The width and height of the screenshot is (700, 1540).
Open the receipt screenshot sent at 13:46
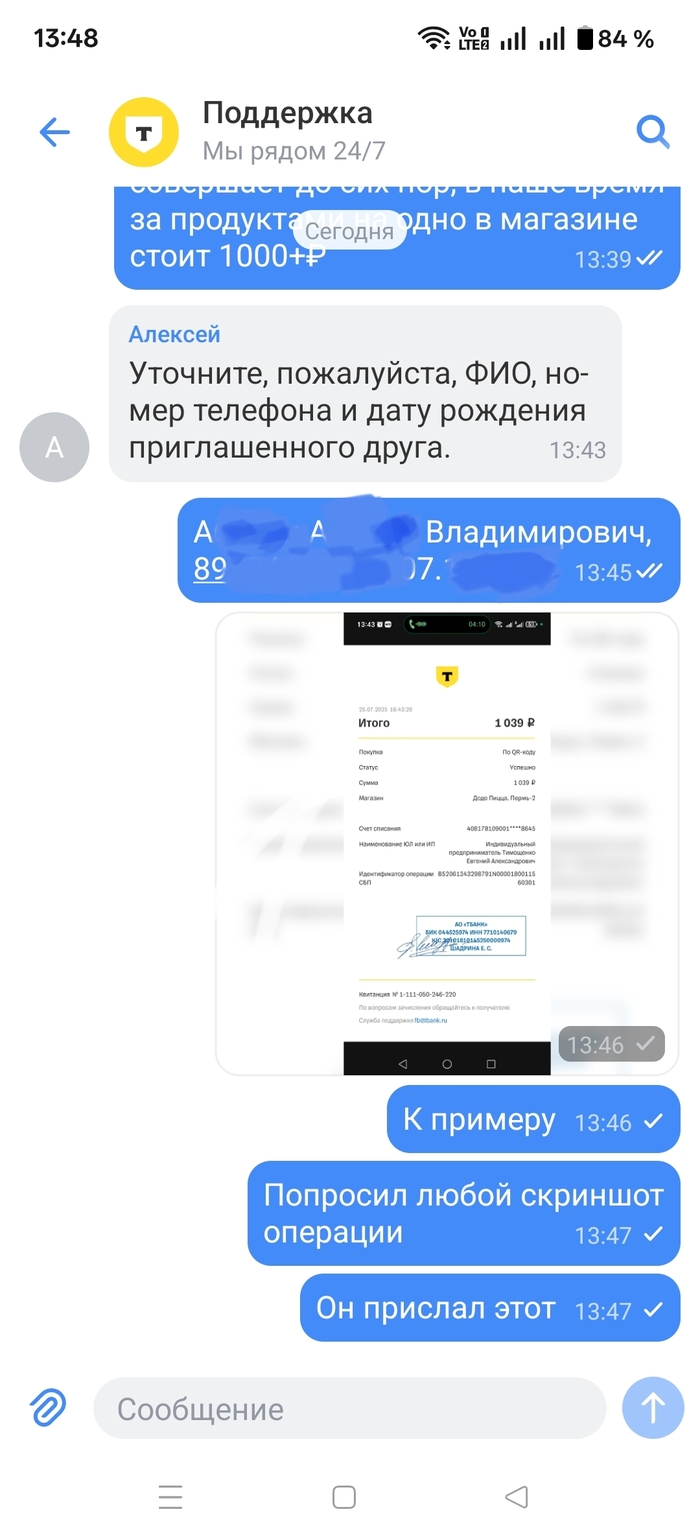pyautogui.click(x=446, y=843)
